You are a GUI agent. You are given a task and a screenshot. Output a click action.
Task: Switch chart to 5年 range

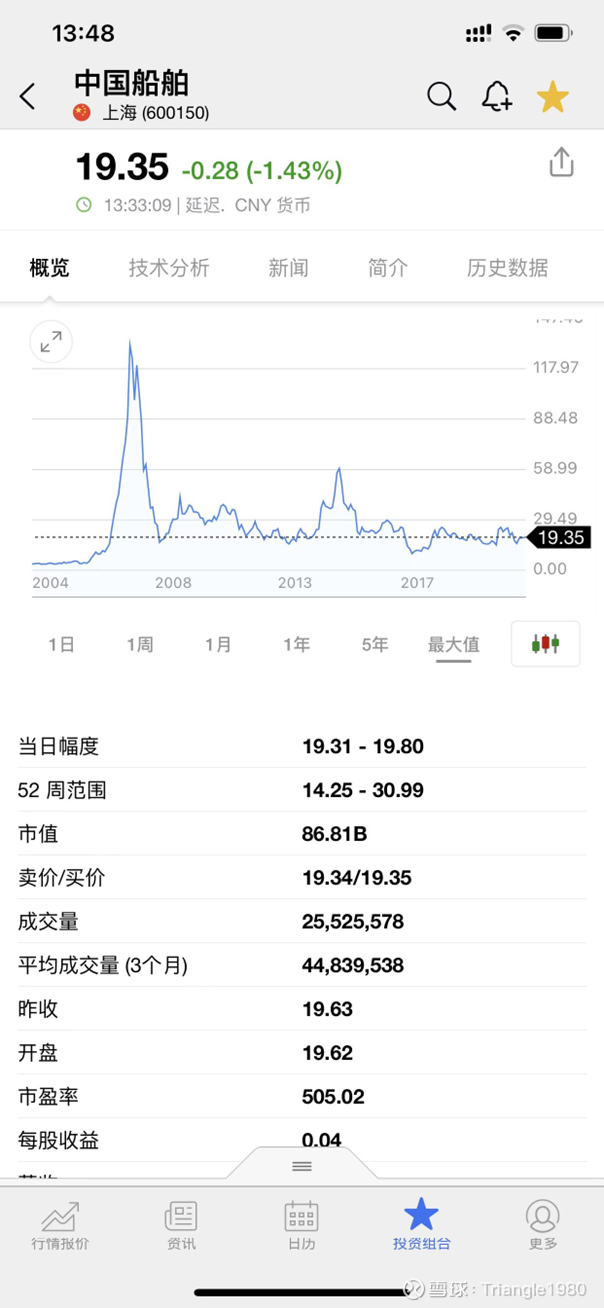375,644
